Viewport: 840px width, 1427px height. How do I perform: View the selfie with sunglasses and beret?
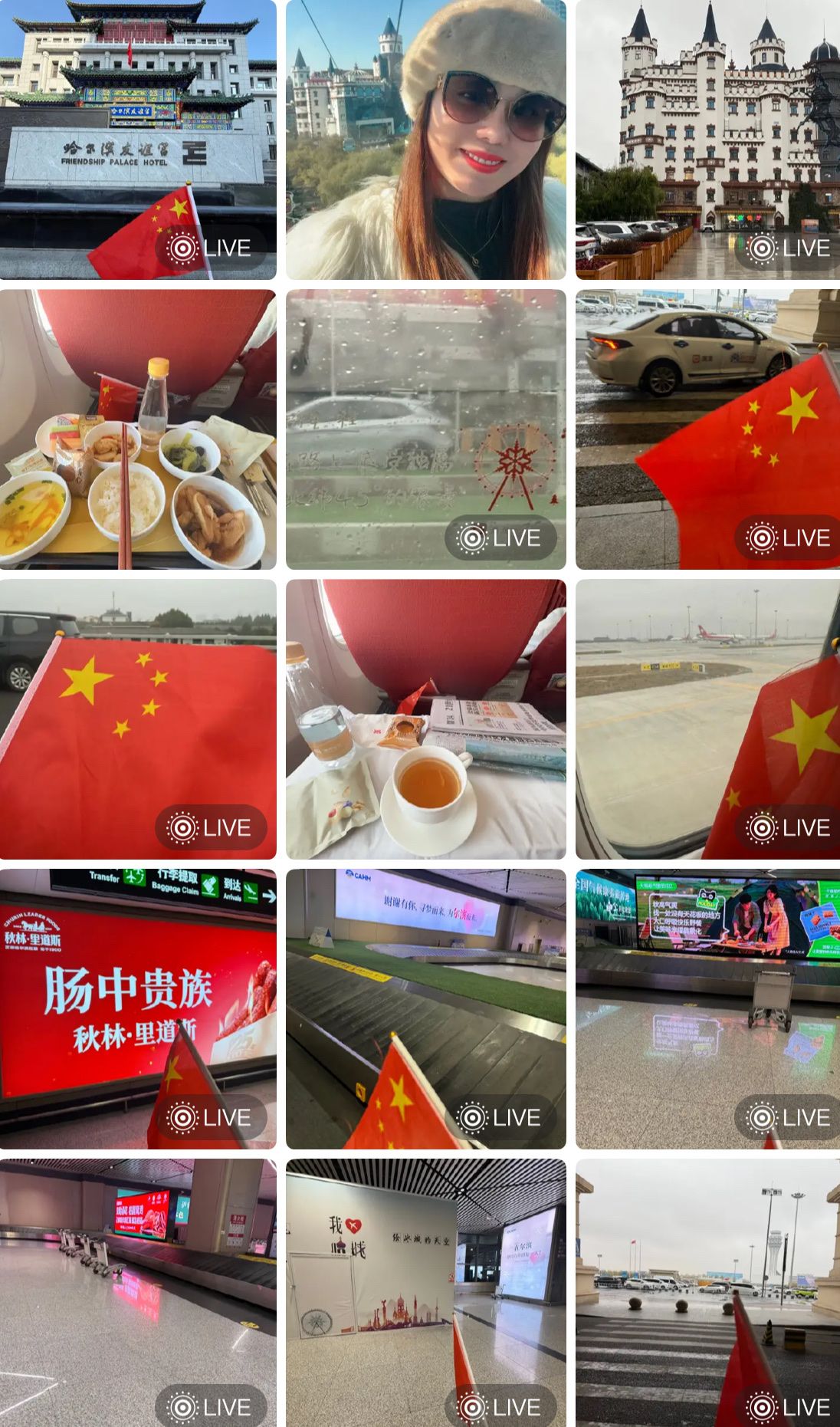tap(425, 139)
